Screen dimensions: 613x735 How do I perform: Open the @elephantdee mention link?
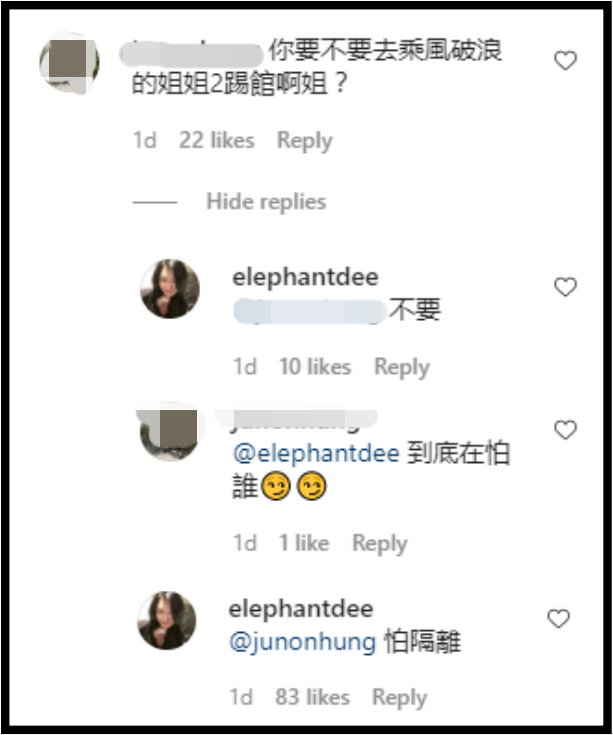[316, 453]
